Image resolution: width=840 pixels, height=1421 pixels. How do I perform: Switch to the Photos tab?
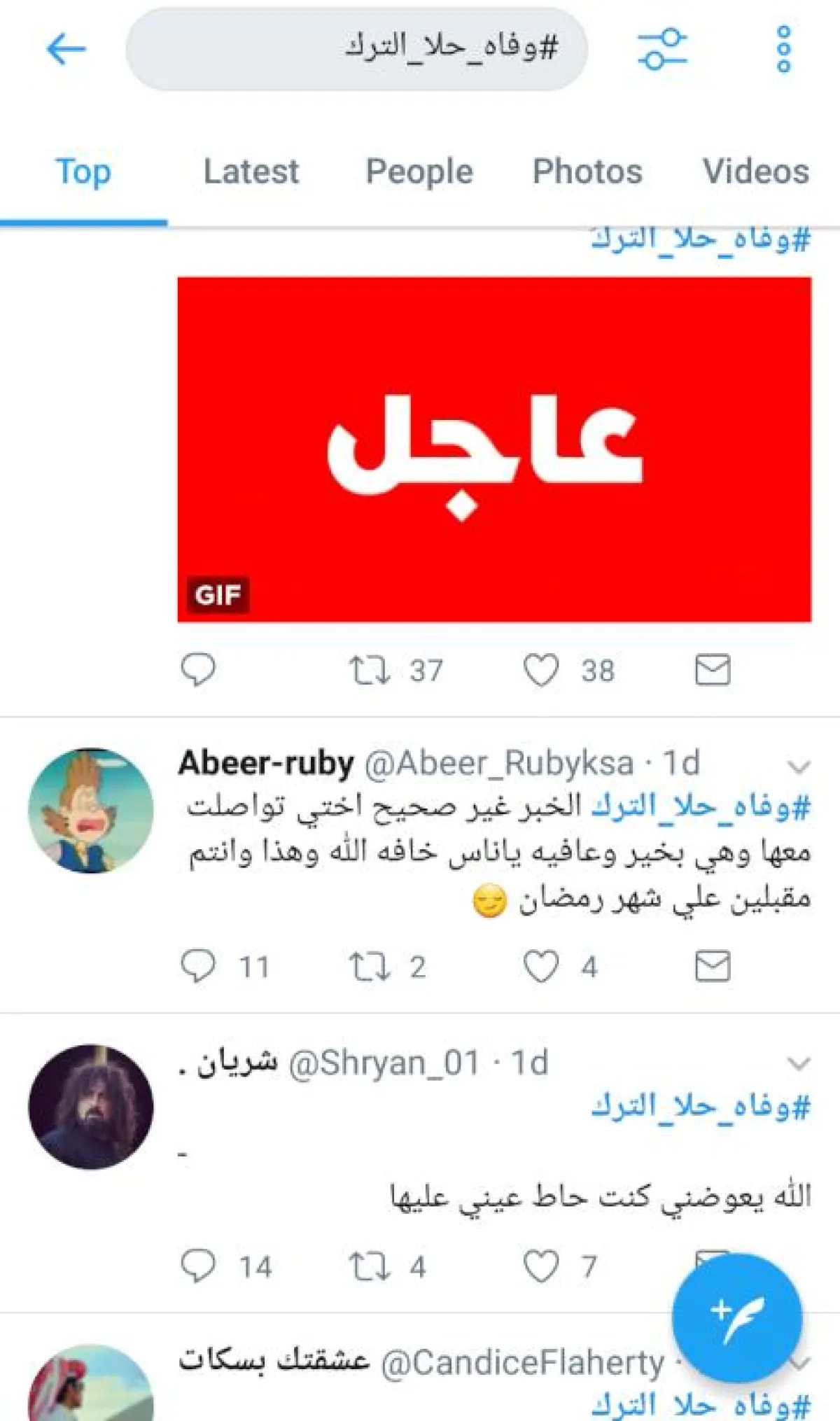[587, 171]
